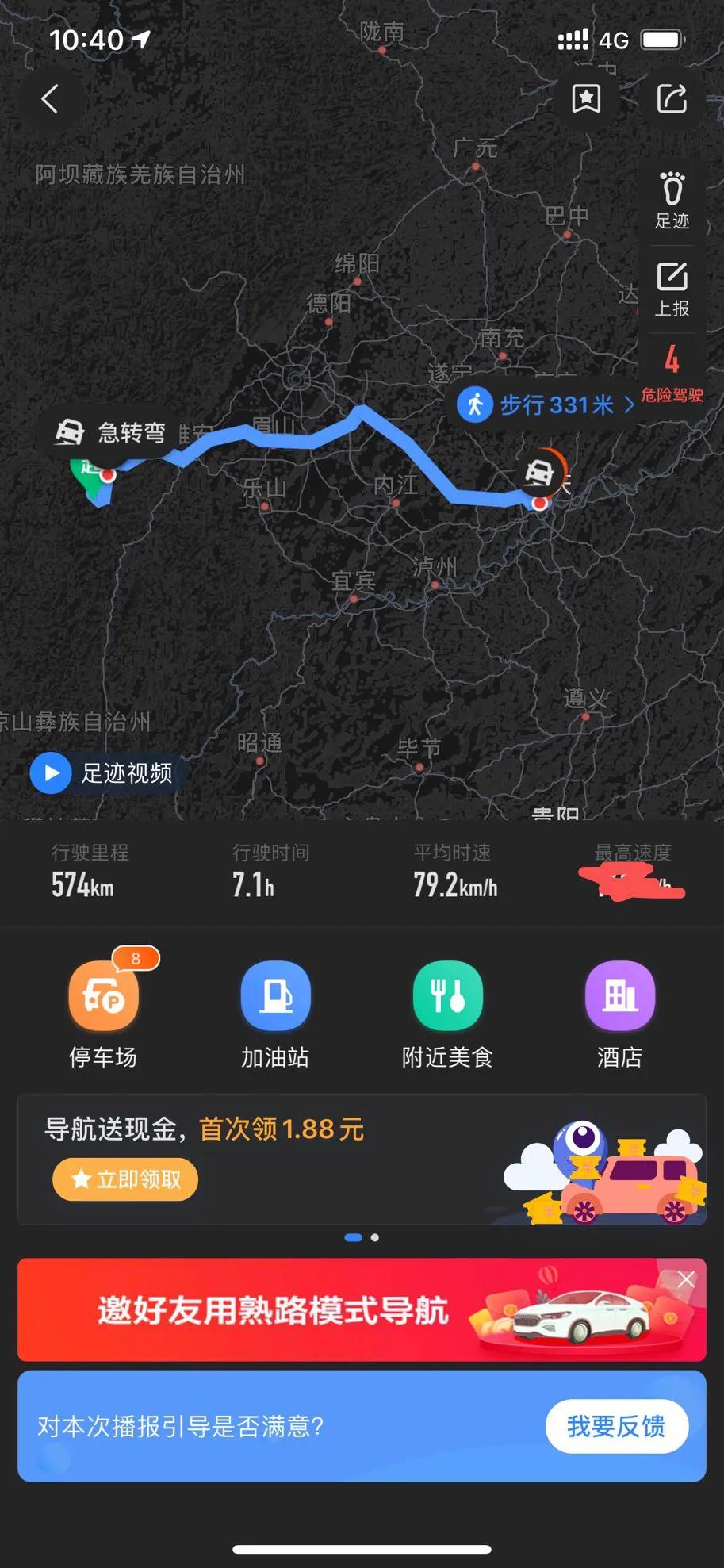This screenshot has width=724, height=1568.
Task: Go back with the top-left arrow
Action: (51, 98)
